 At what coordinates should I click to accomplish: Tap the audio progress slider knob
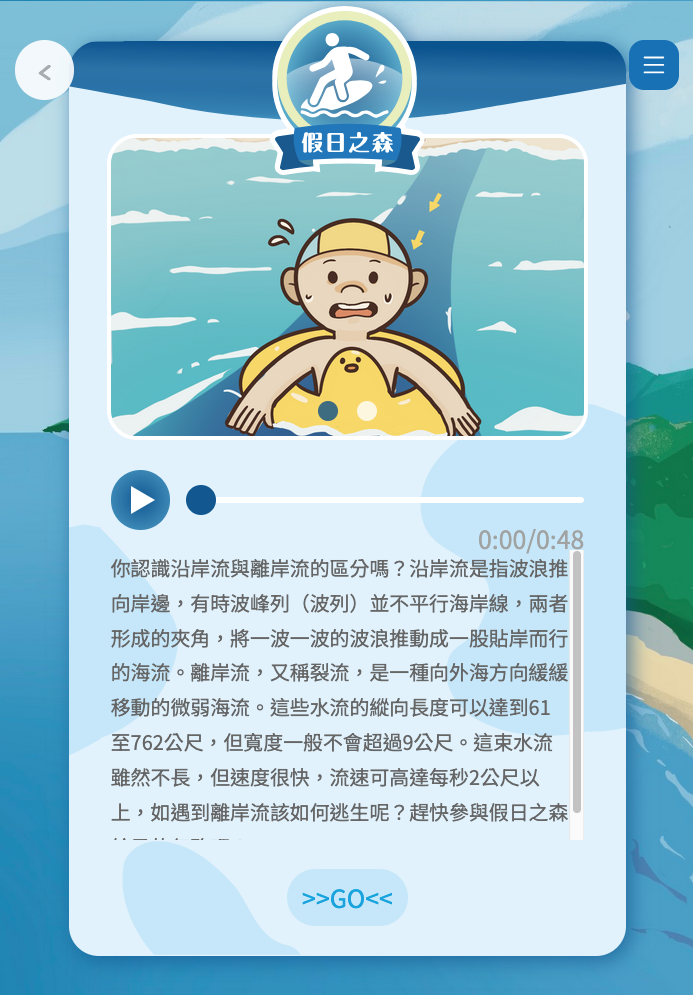pyautogui.click(x=201, y=500)
